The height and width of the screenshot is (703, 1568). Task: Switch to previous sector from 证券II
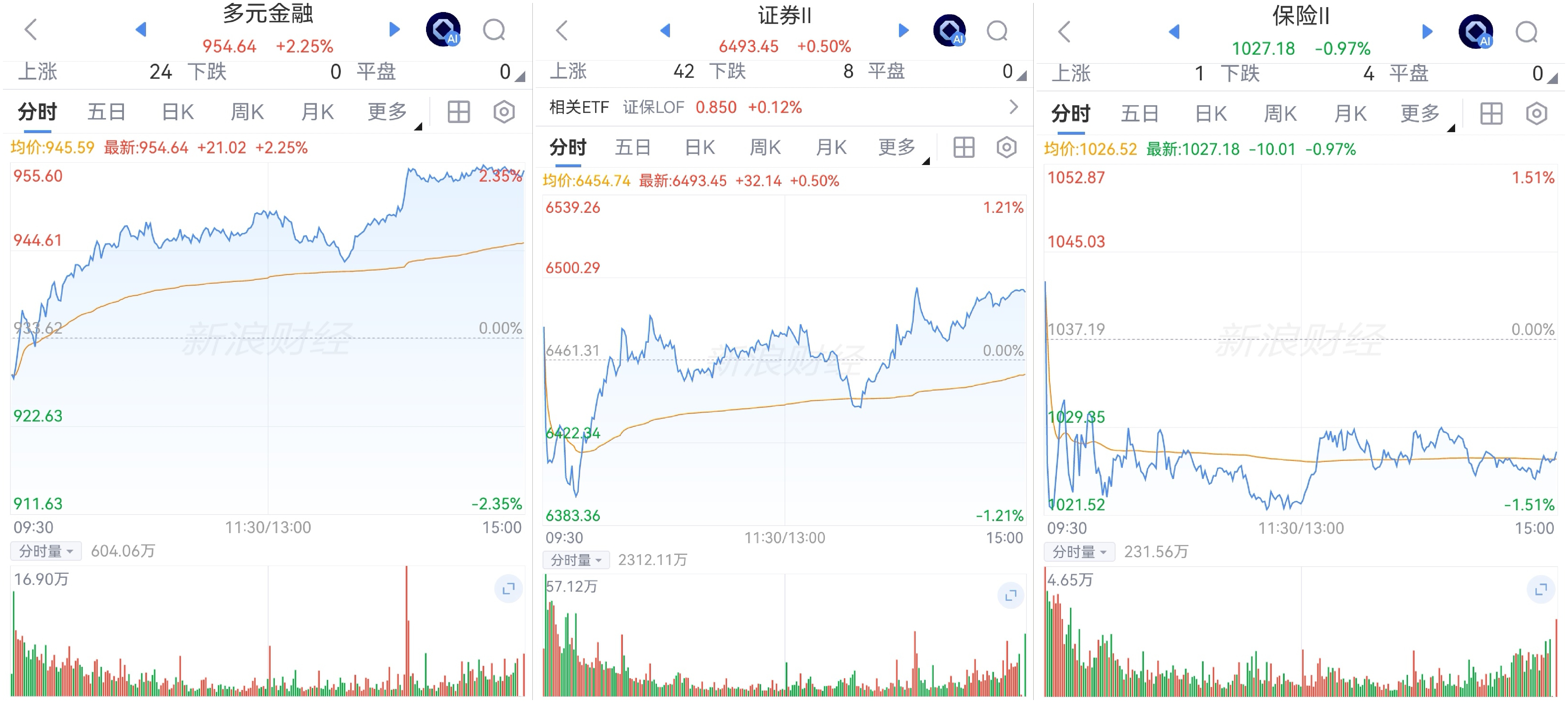click(665, 30)
